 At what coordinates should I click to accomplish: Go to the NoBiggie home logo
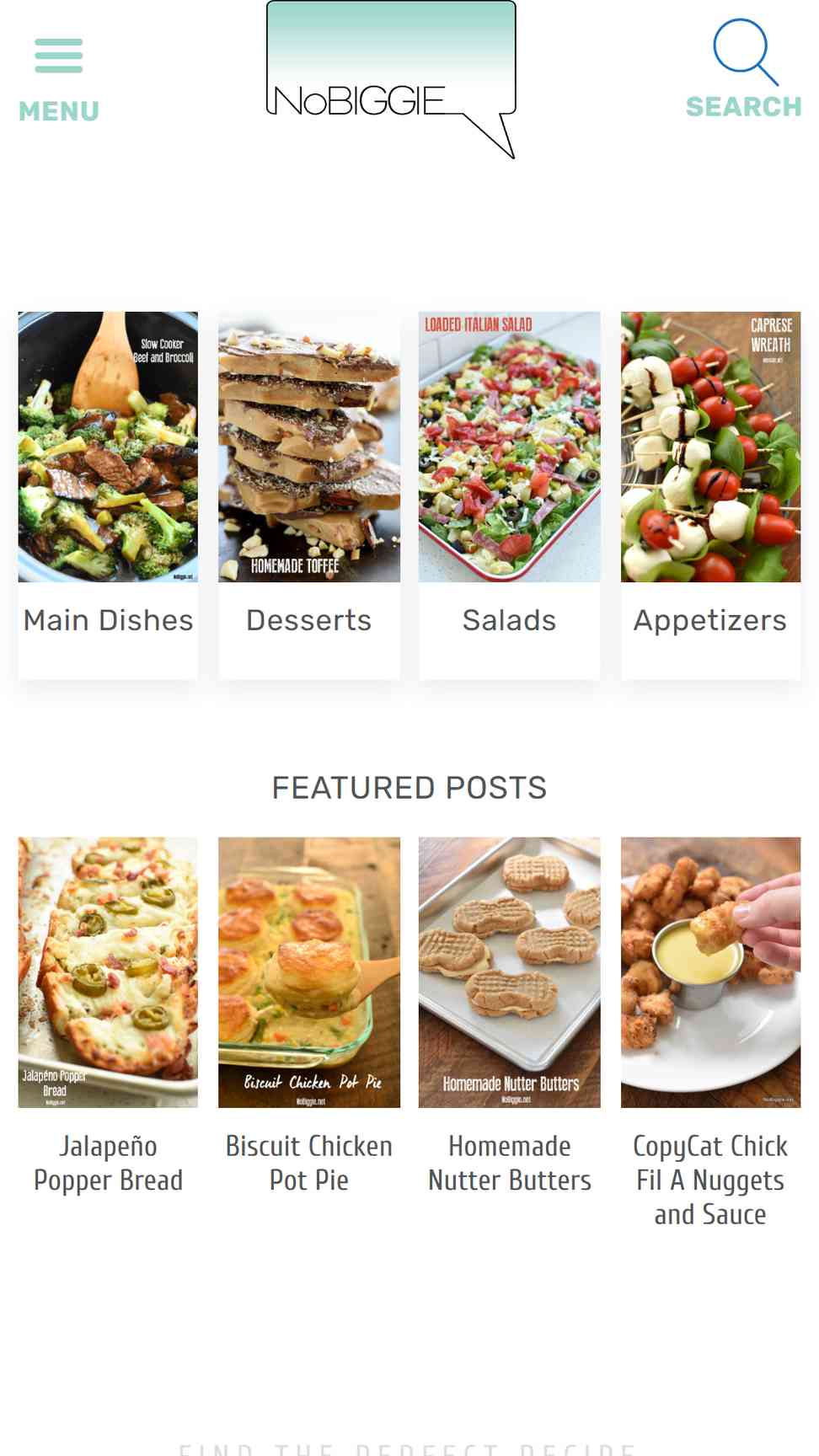tap(391, 80)
